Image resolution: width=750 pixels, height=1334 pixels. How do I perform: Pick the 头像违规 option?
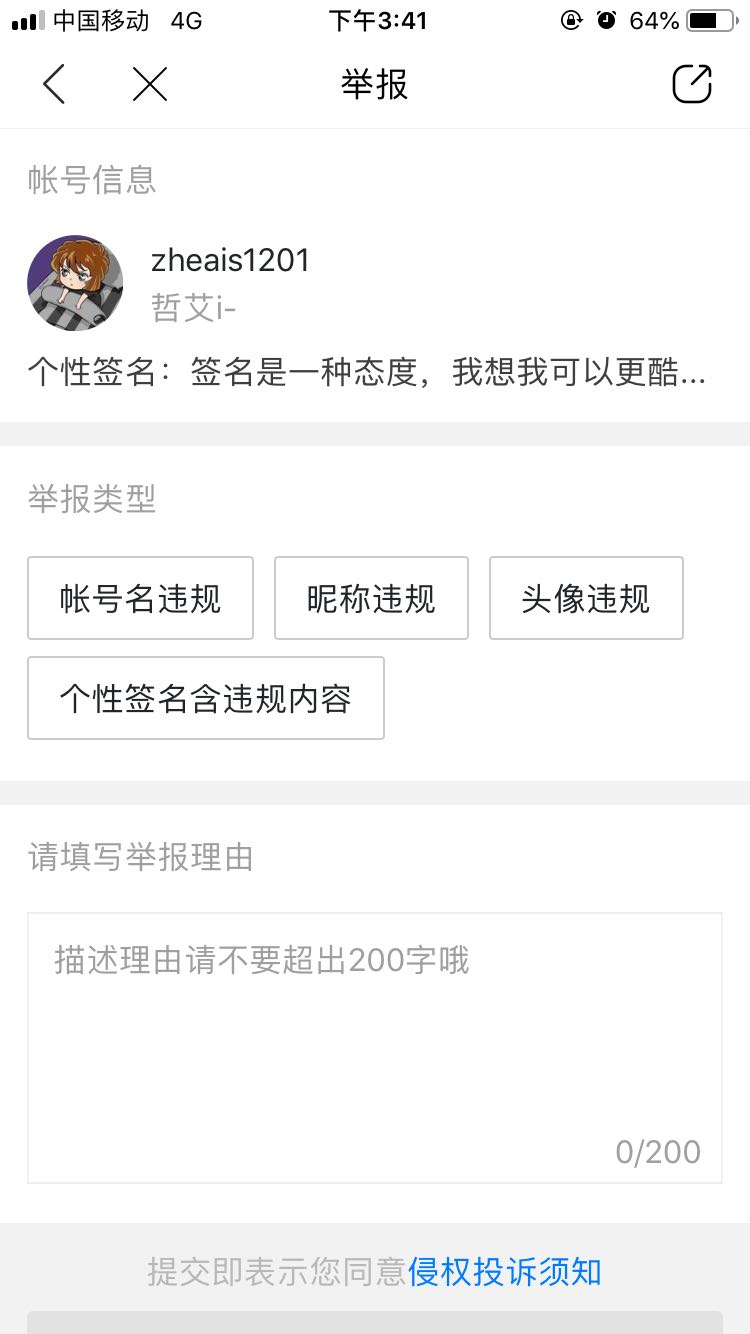(x=586, y=598)
